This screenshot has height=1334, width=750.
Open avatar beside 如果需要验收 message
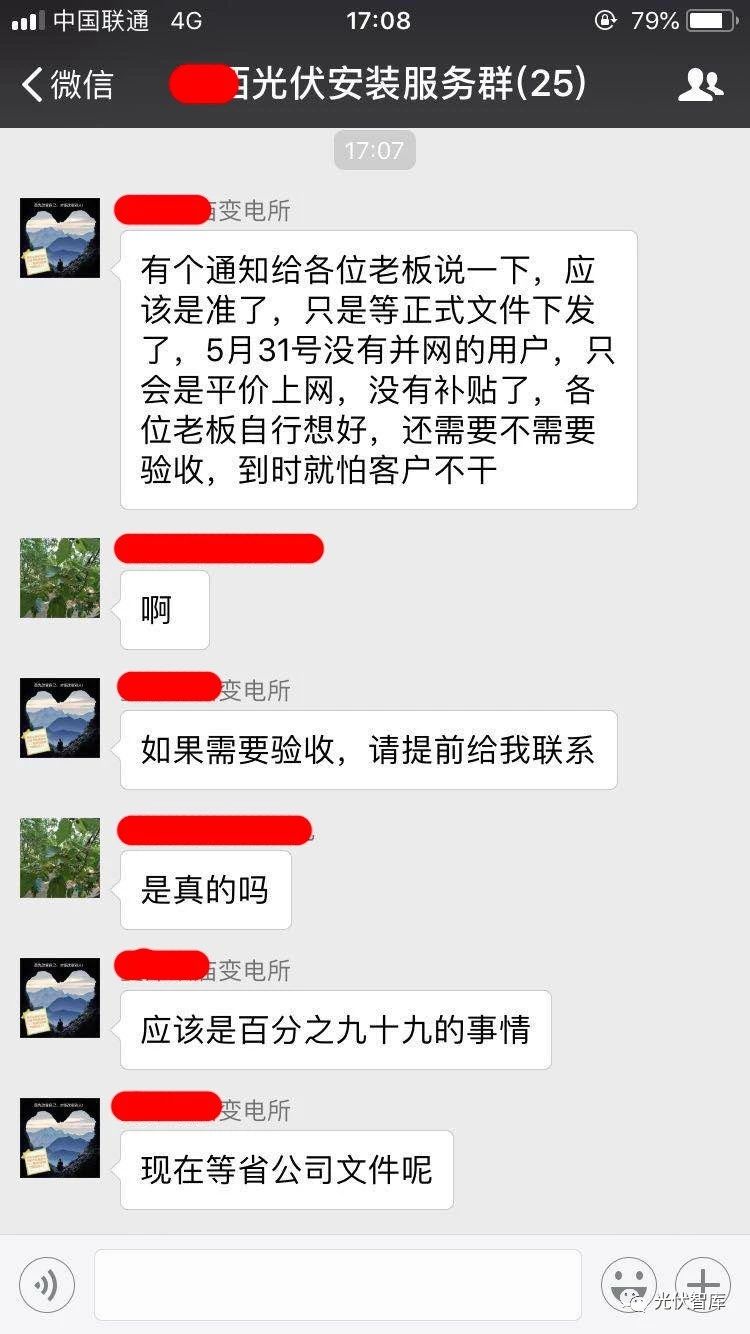point(60,718)
